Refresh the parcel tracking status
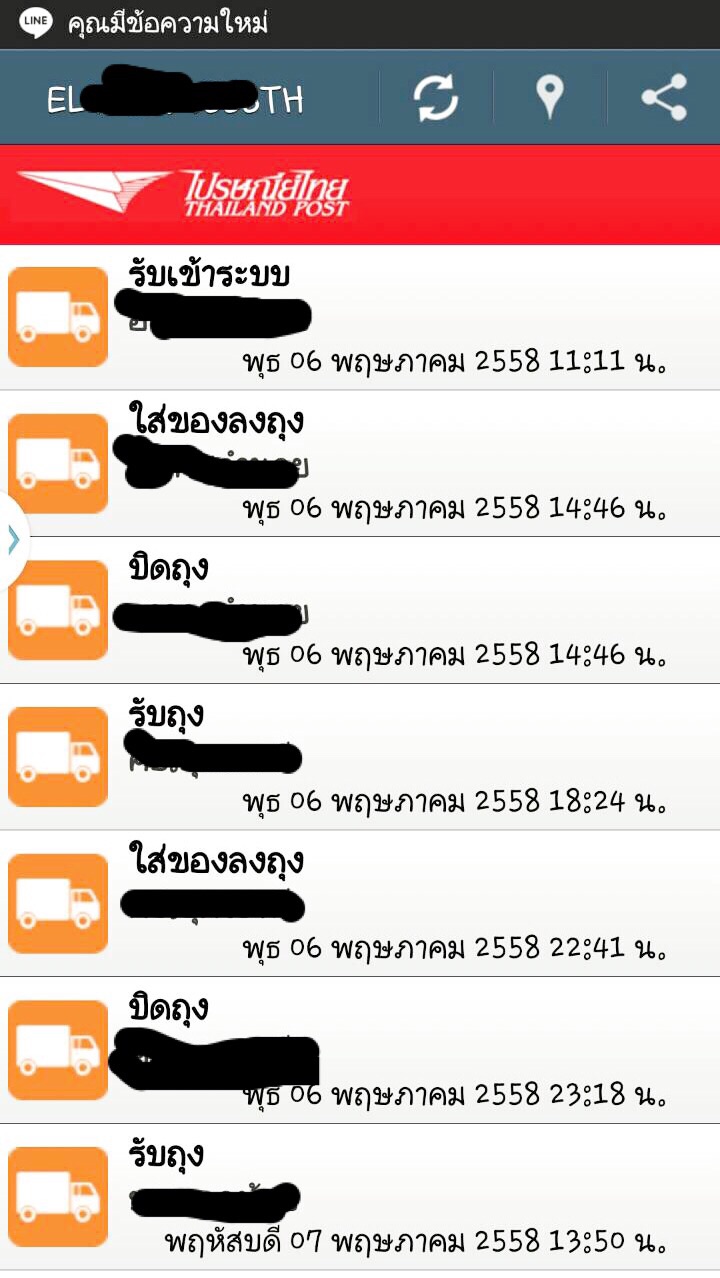The width and height of the screenshot is (720, 1278). (437, 98)
